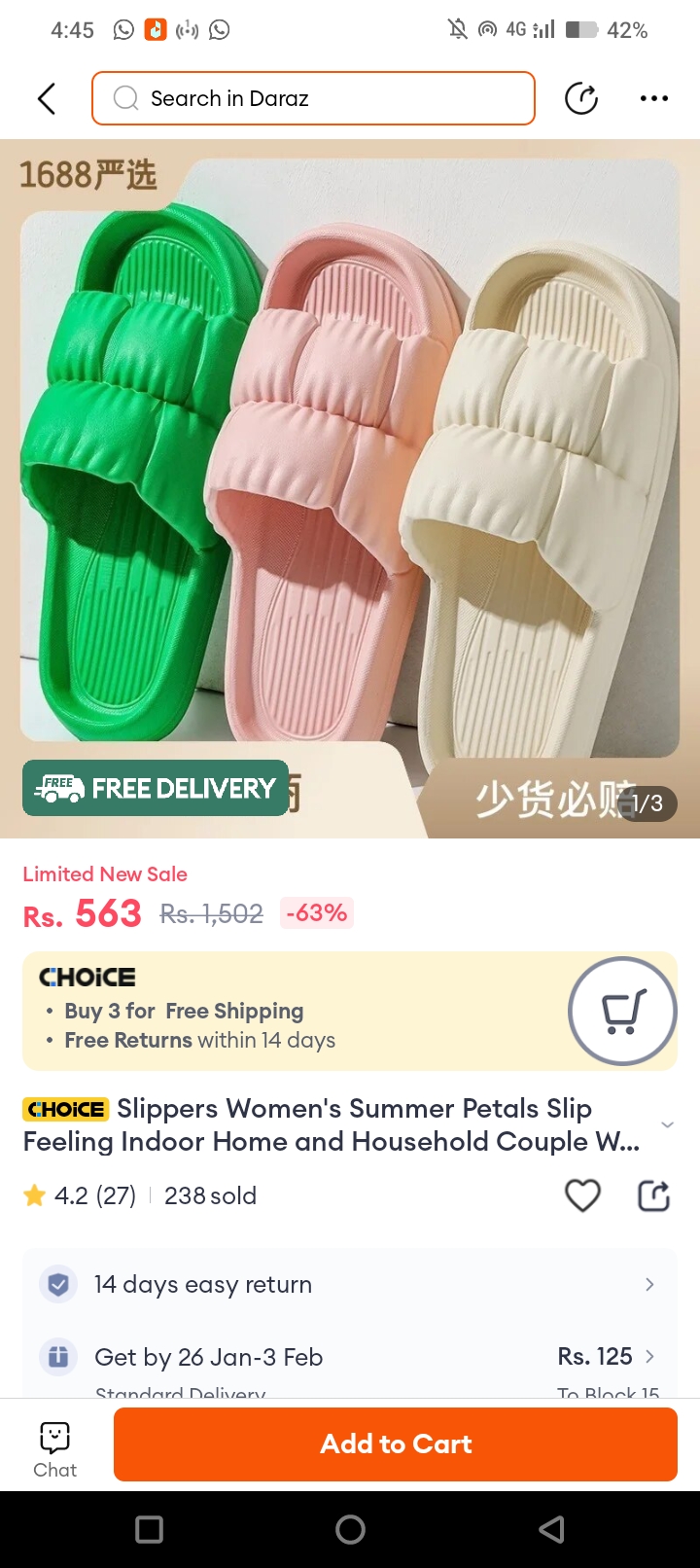Viewport: 700px width, 1568px height.
Task: Expand the full product title
Action: 667,1124
